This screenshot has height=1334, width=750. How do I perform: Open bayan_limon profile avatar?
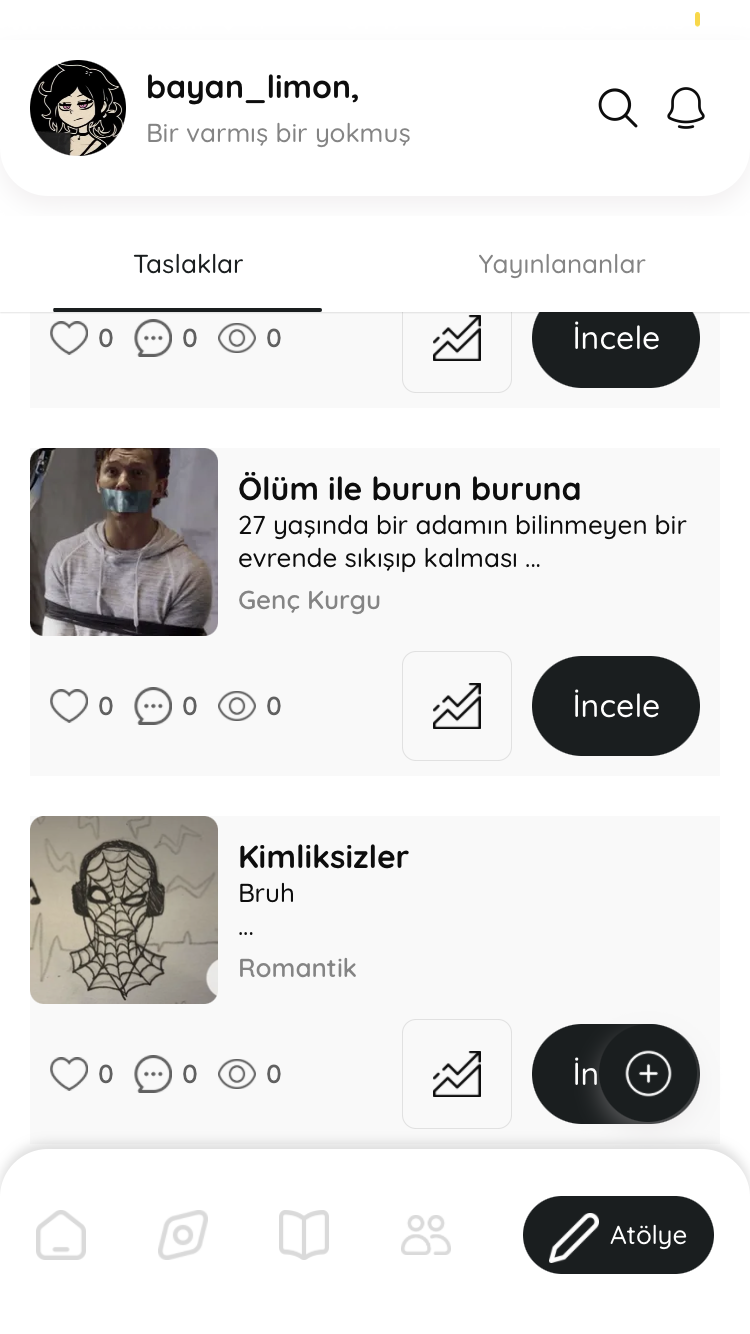[x=78, y=108]
